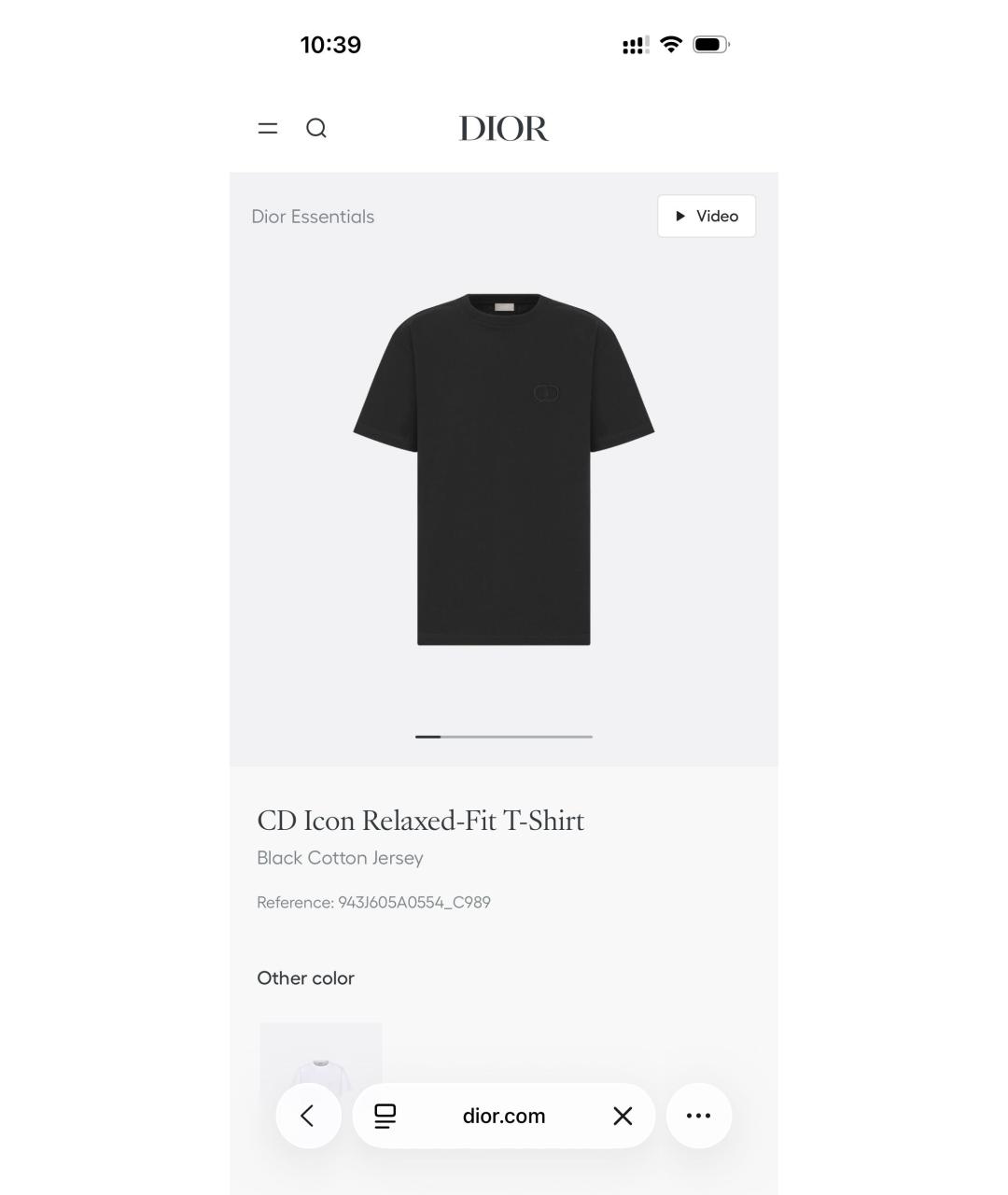Viewport: 1008px width, 1195px height.
Task: Open the page settings icon in the address bar
Action: coord(385,1116)
